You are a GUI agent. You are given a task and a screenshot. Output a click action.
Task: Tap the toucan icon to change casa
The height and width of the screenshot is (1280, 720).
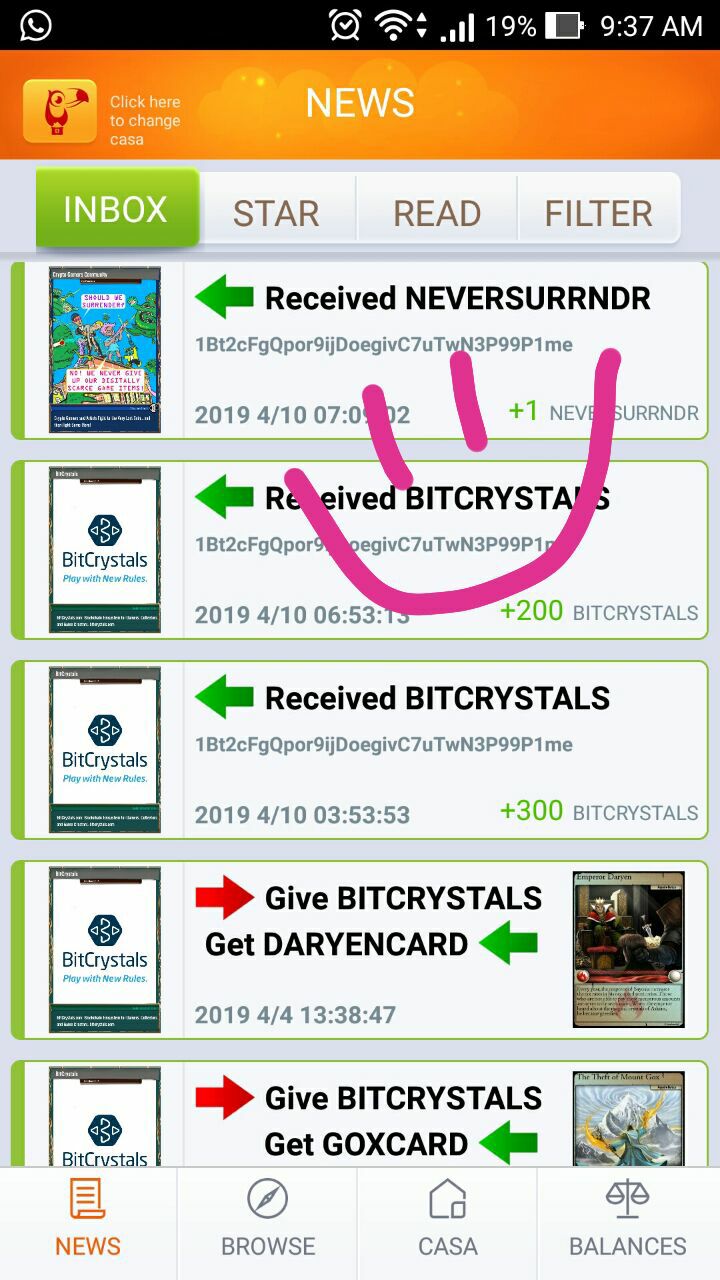click(x=60, y=111)
